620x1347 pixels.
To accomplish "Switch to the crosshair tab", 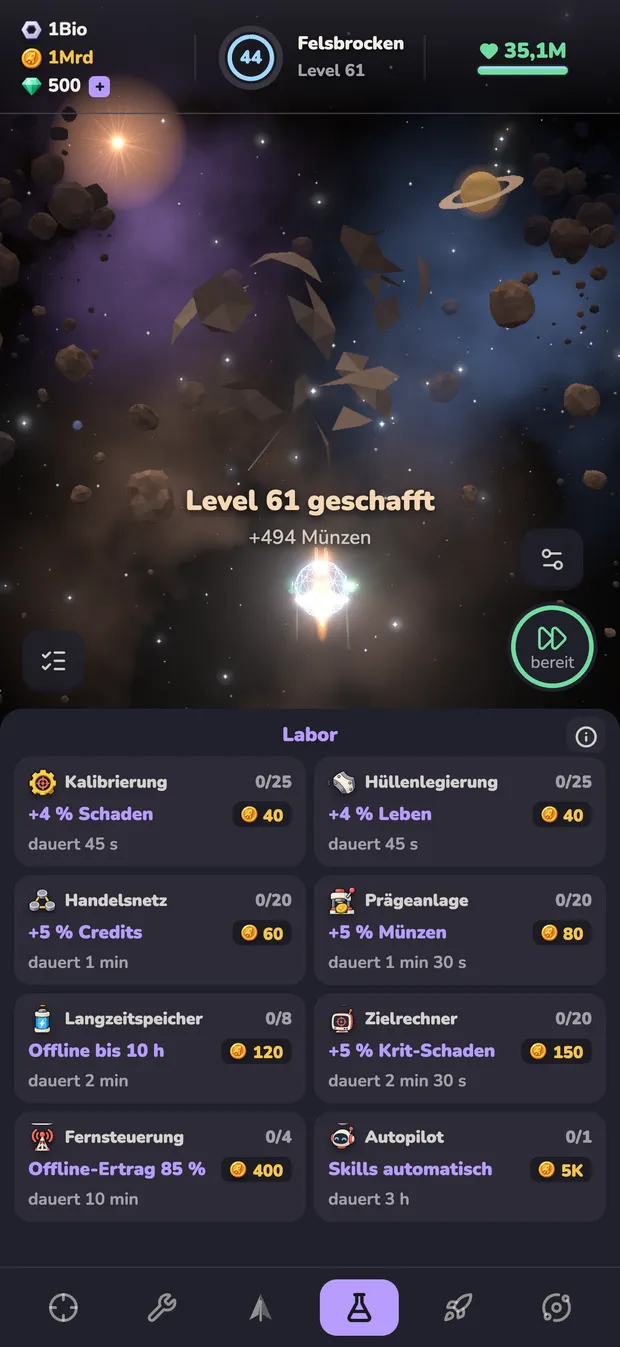I will [x=64, y=1307].
